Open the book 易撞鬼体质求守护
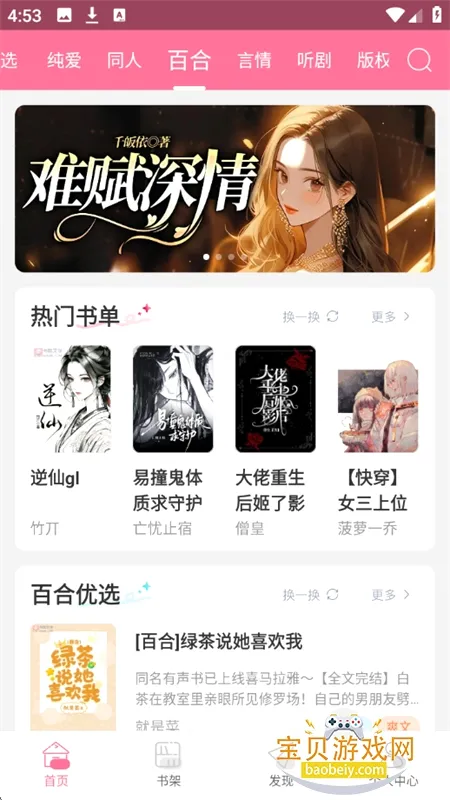Image resolution: width=450 pixels, height=800 pixels. [x=173, y=440]
